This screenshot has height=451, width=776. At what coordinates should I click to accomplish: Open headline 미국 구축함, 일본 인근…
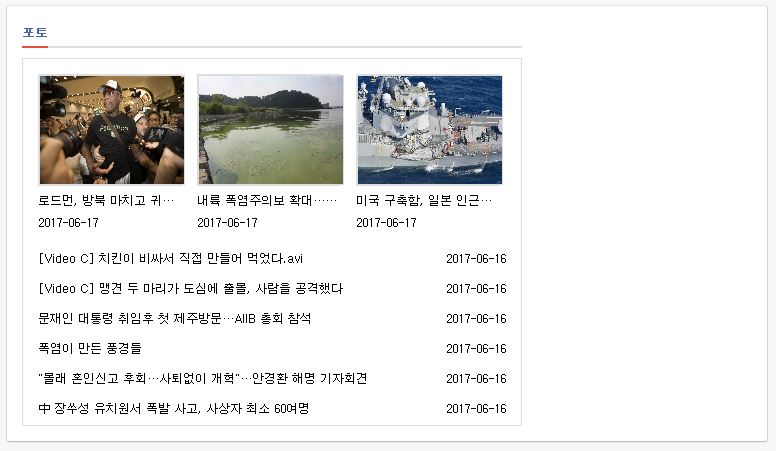coord(424,200)
